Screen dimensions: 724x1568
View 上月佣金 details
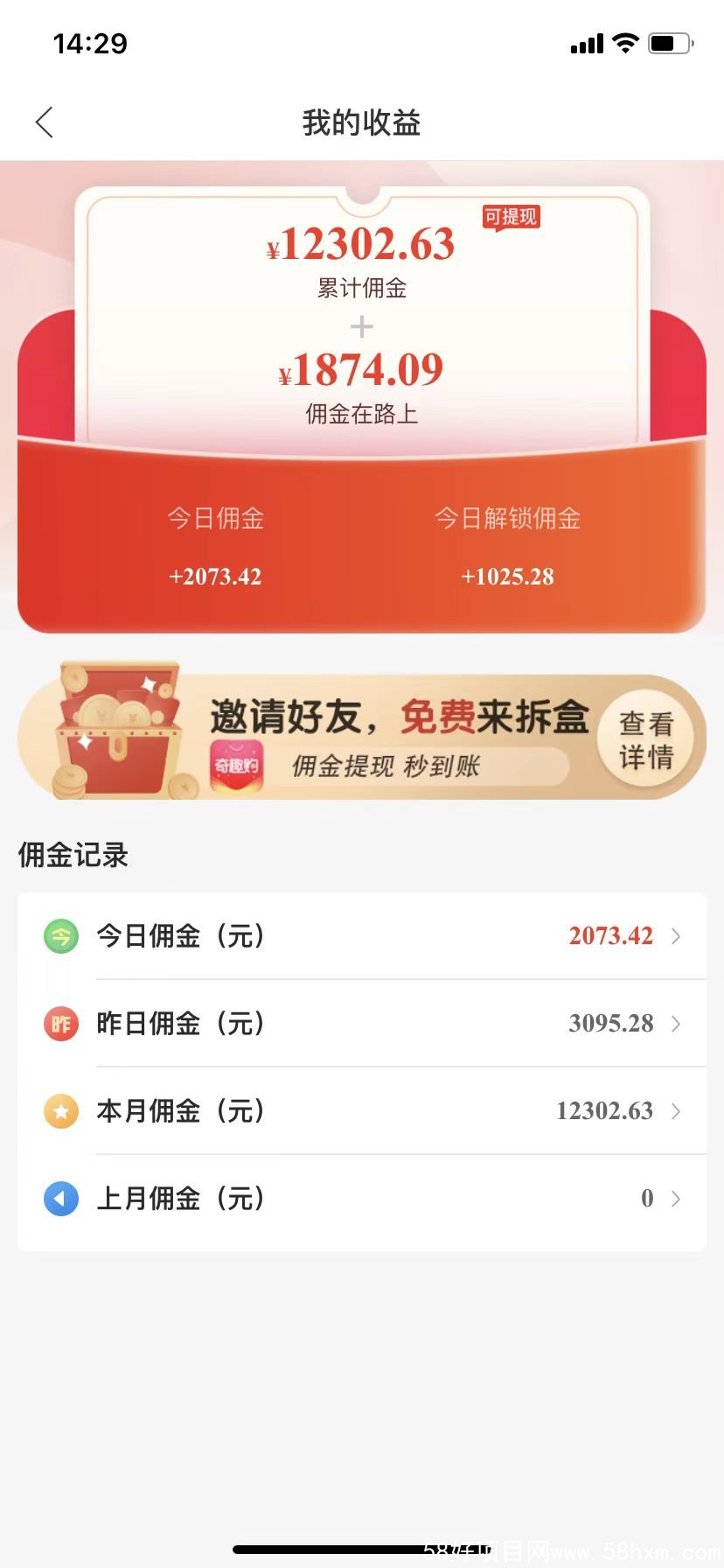pyautogui.click(x=362, y=1199)
